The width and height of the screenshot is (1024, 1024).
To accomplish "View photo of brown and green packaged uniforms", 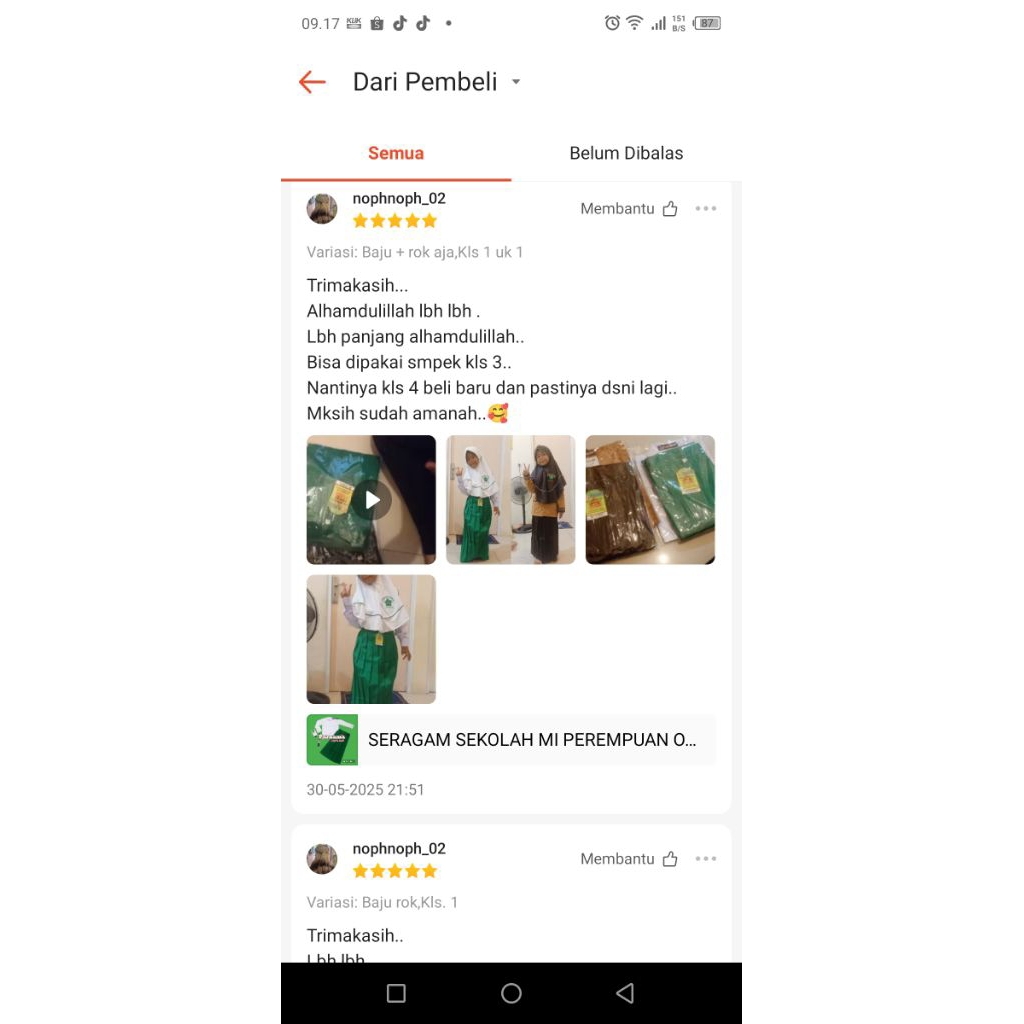I will click(x=650, y=500).
